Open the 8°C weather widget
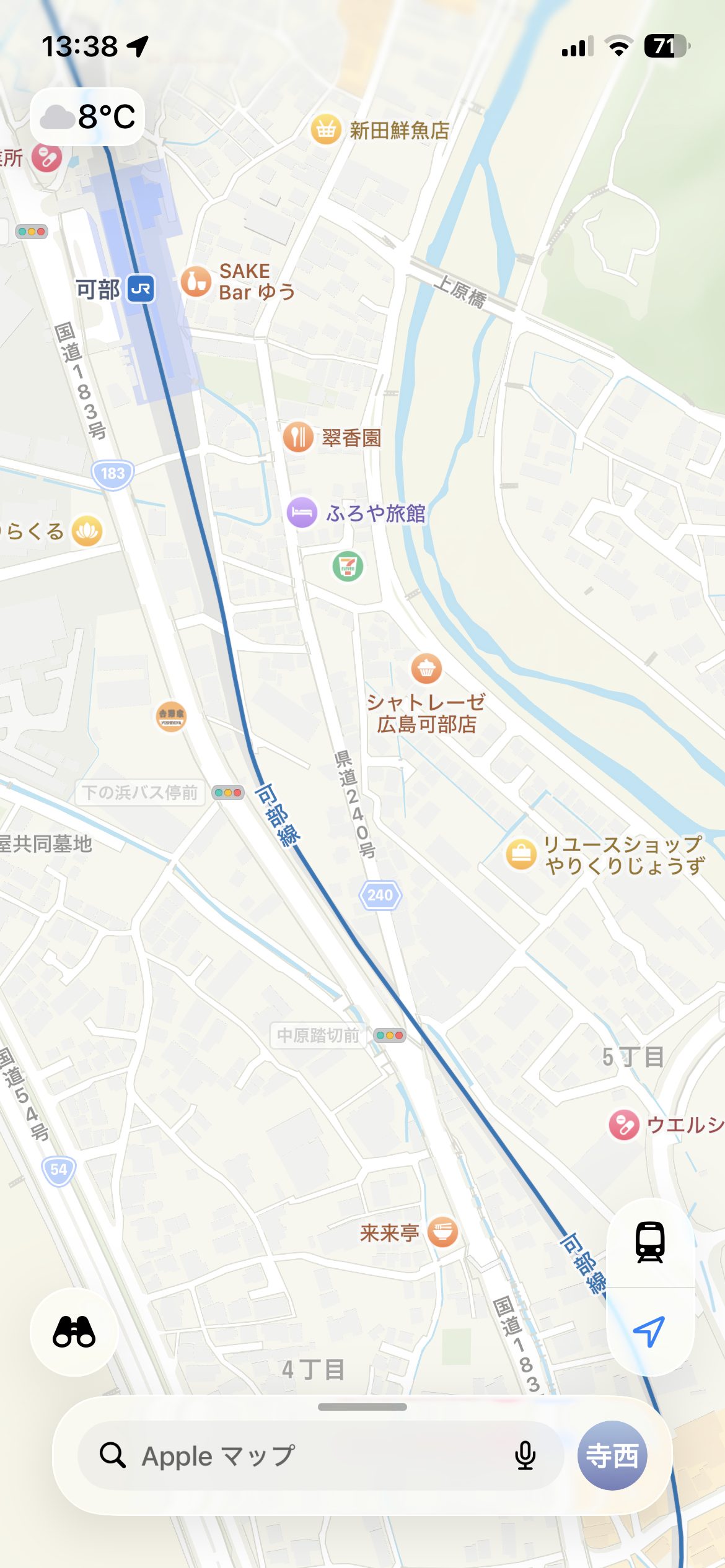This screenshot has height=1568, width=725. click(87, 116)
